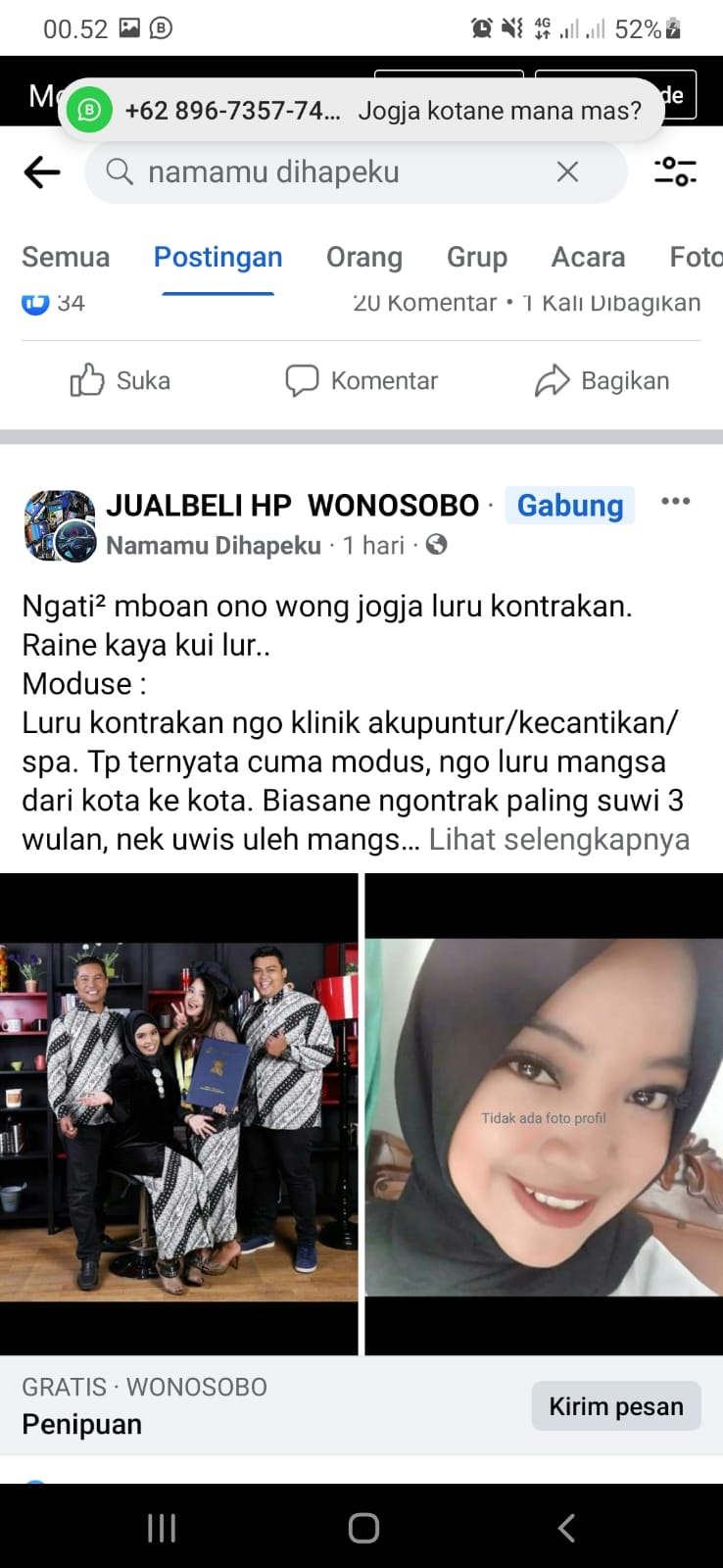Clear the search text with X
The width and height of the screenshot is (723, 1568).
tap(567, 172)
